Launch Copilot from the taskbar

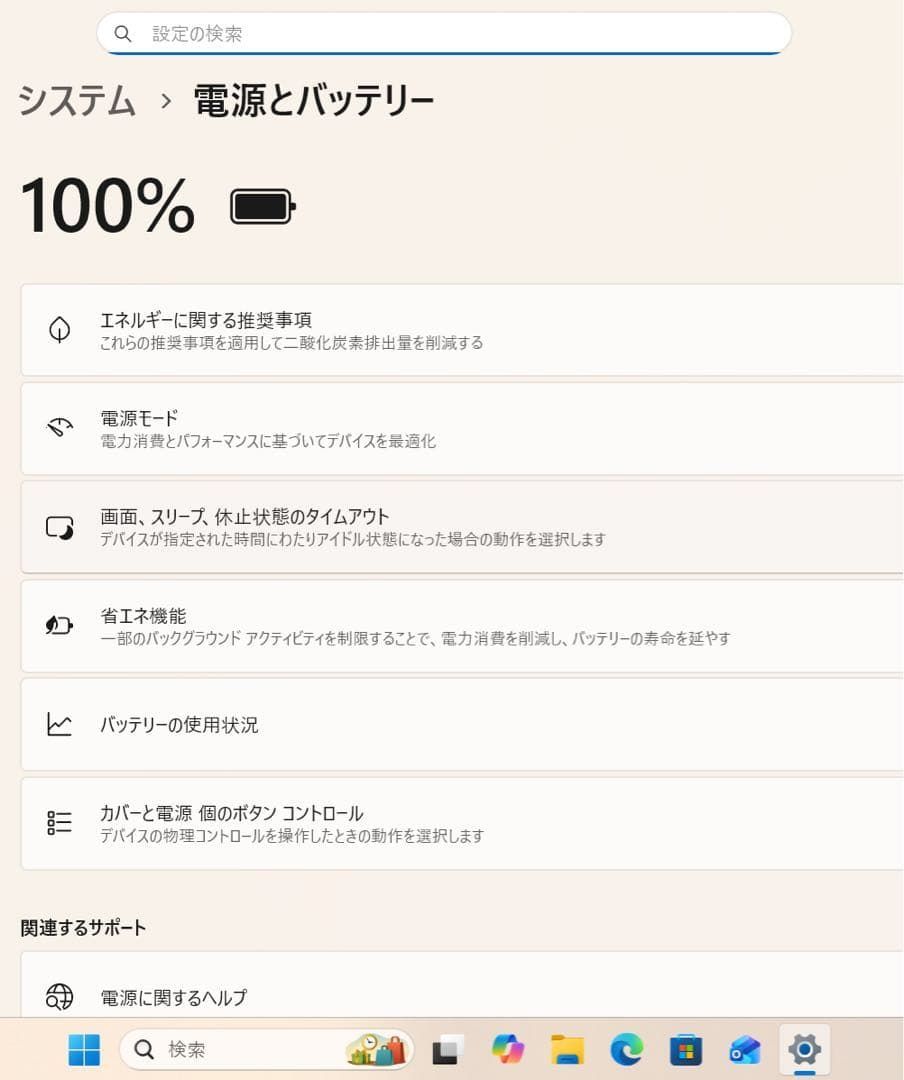(508, 1049)
